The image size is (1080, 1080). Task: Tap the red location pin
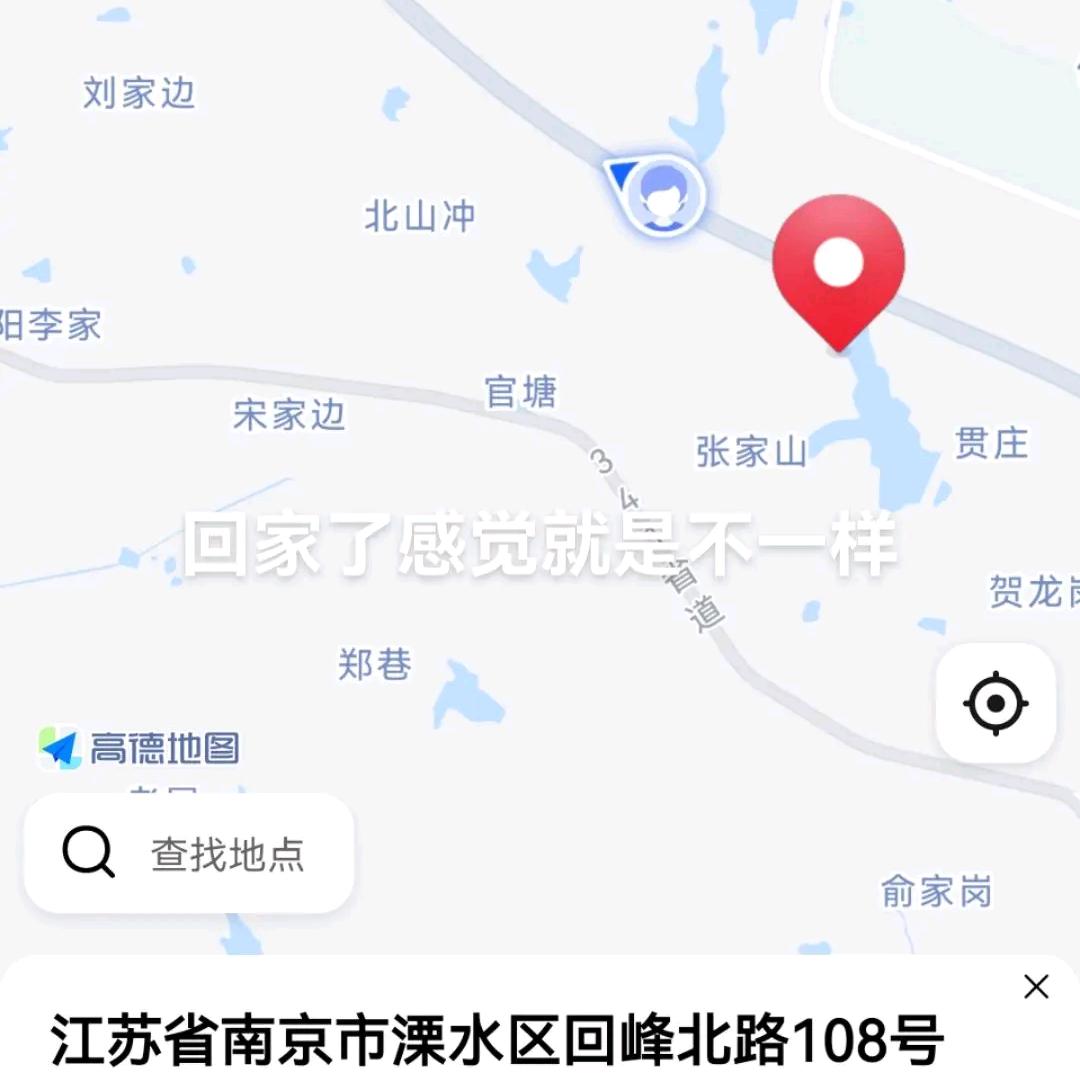pyautogui.click(x=838, y=265)
